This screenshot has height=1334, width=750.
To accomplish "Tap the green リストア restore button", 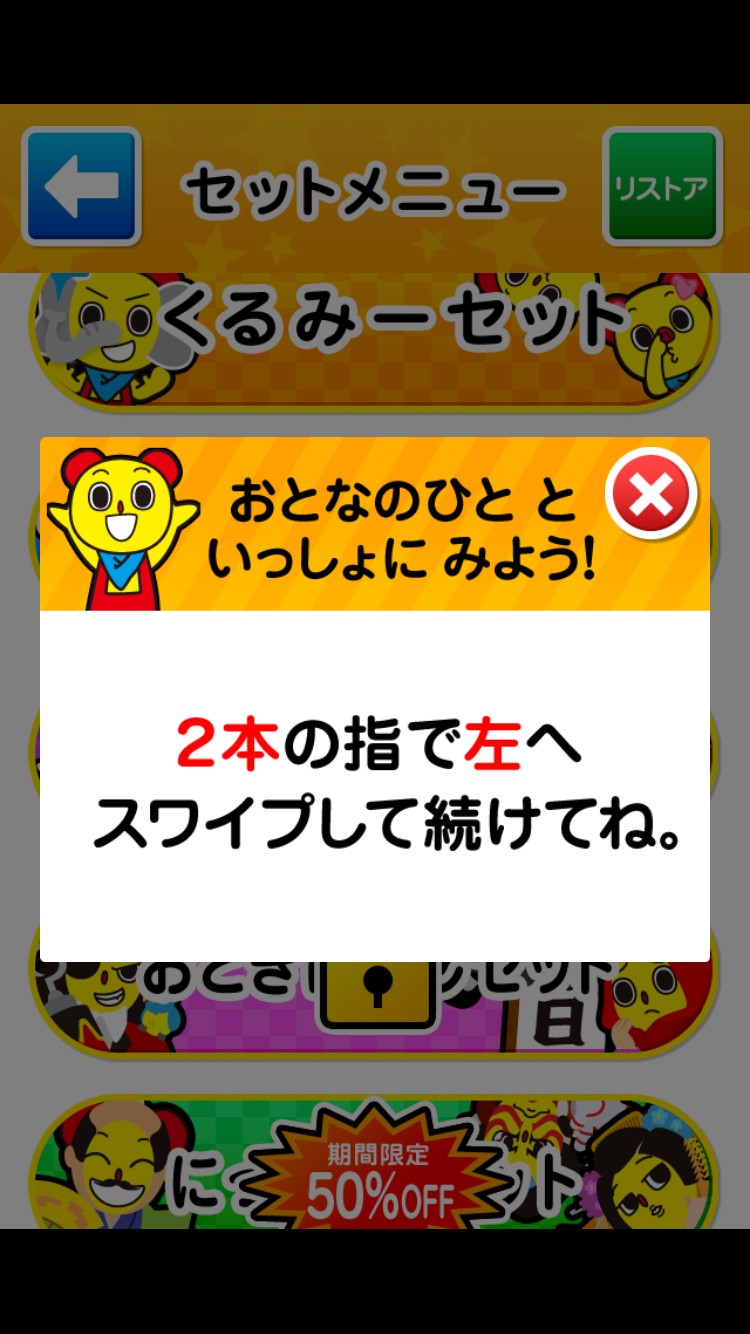I will [662, 186].
